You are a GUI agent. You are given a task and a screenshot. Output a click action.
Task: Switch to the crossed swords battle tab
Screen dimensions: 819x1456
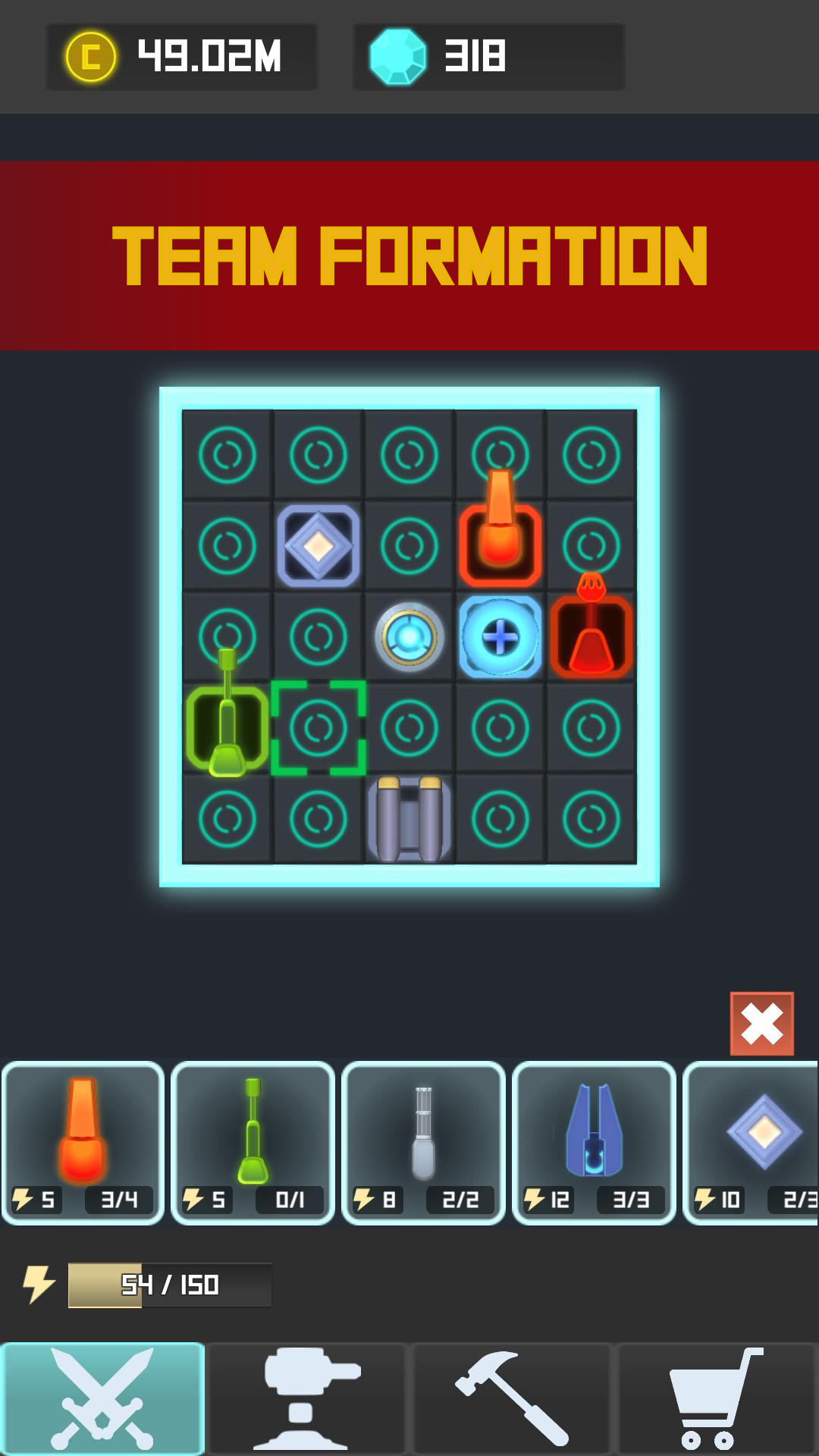pos(102,1398)
